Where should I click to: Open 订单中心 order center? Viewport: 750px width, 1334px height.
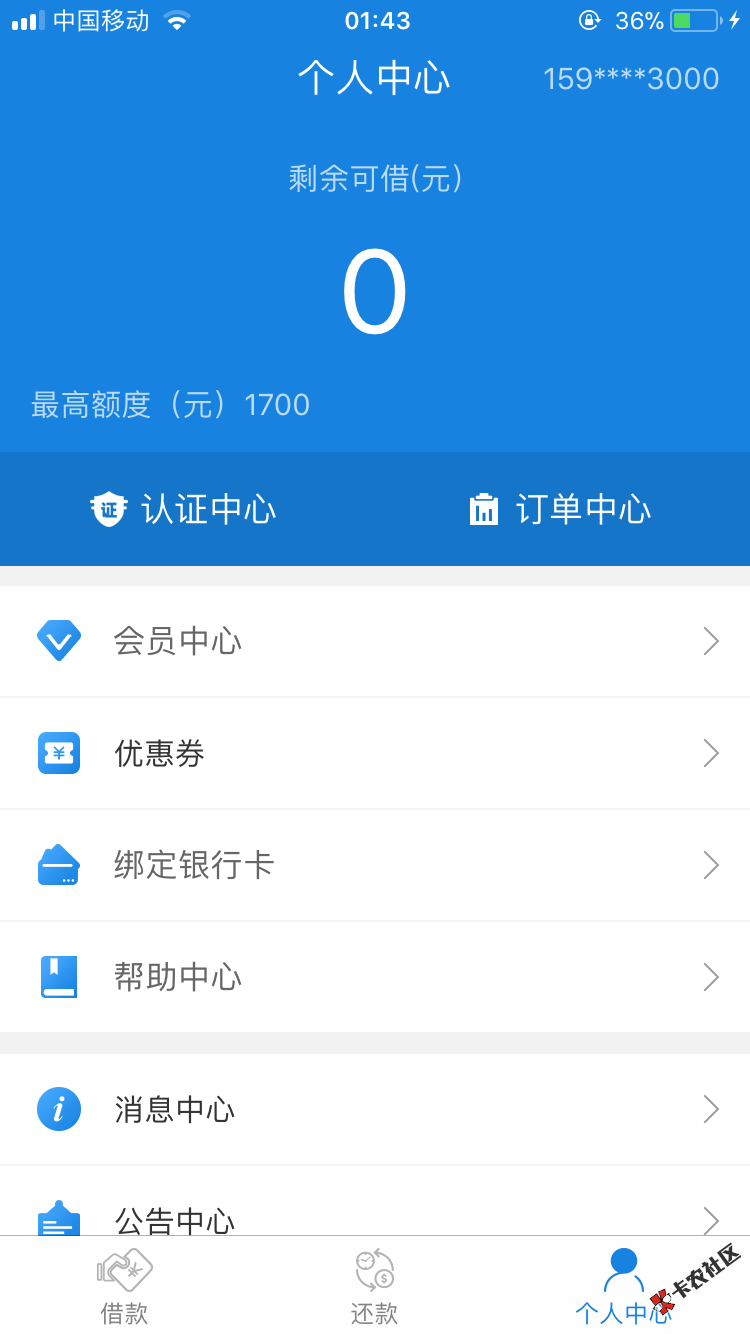[x=560, y=509]
